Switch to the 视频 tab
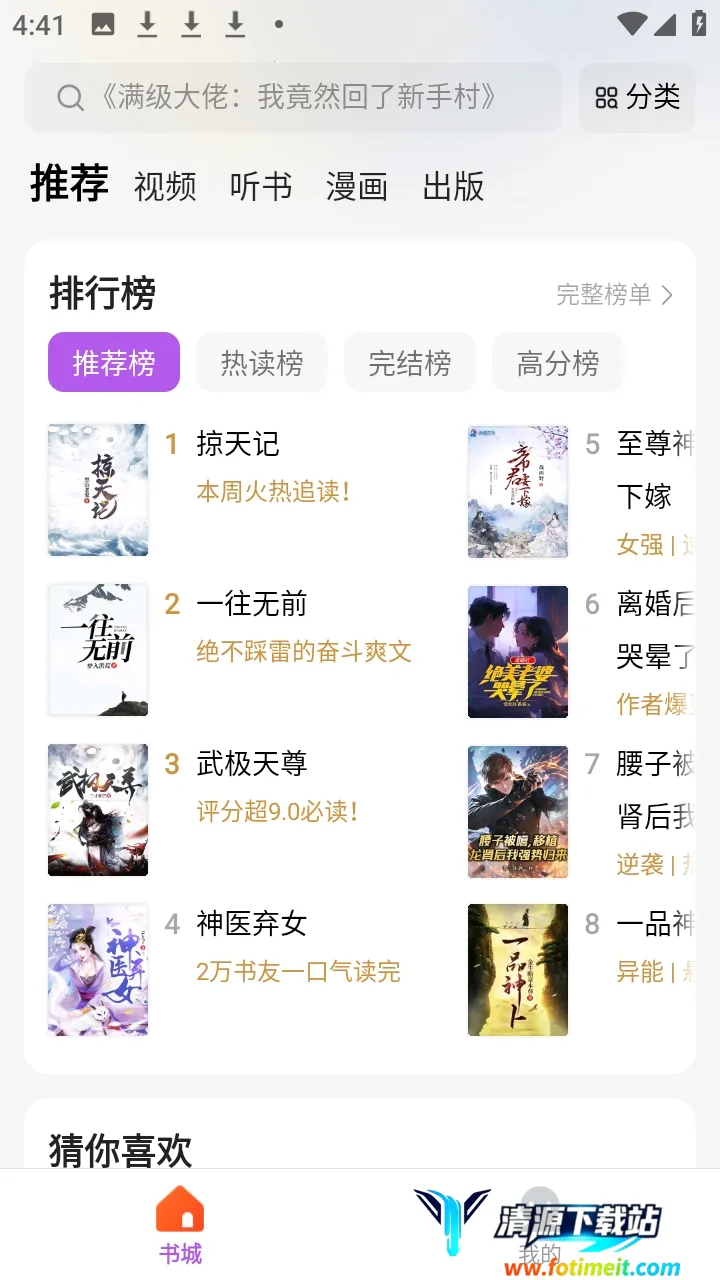The width and height of the screenshot is (720, 1280). click(165, 187)
